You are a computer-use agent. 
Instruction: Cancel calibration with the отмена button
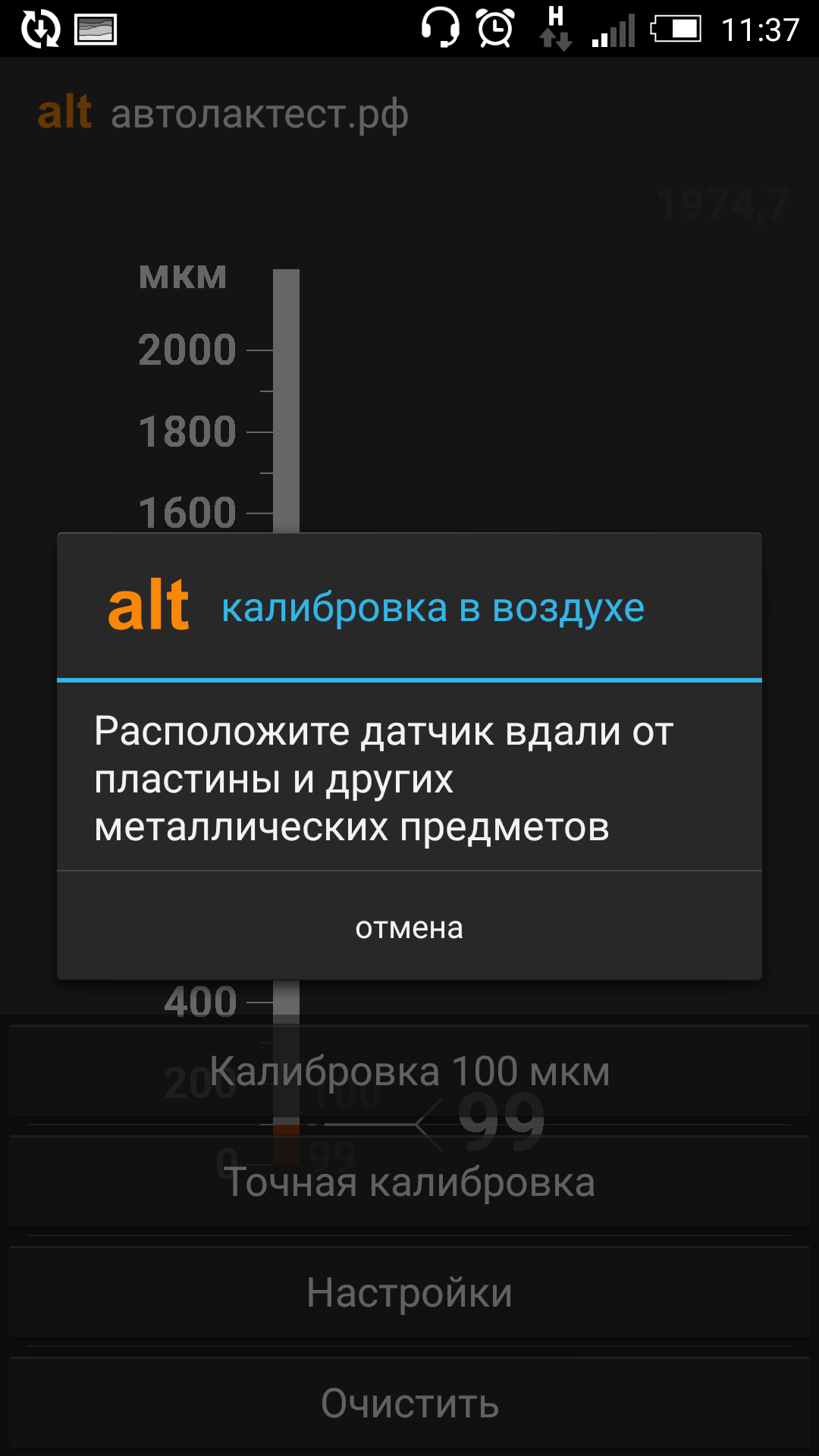click(409, 927)
